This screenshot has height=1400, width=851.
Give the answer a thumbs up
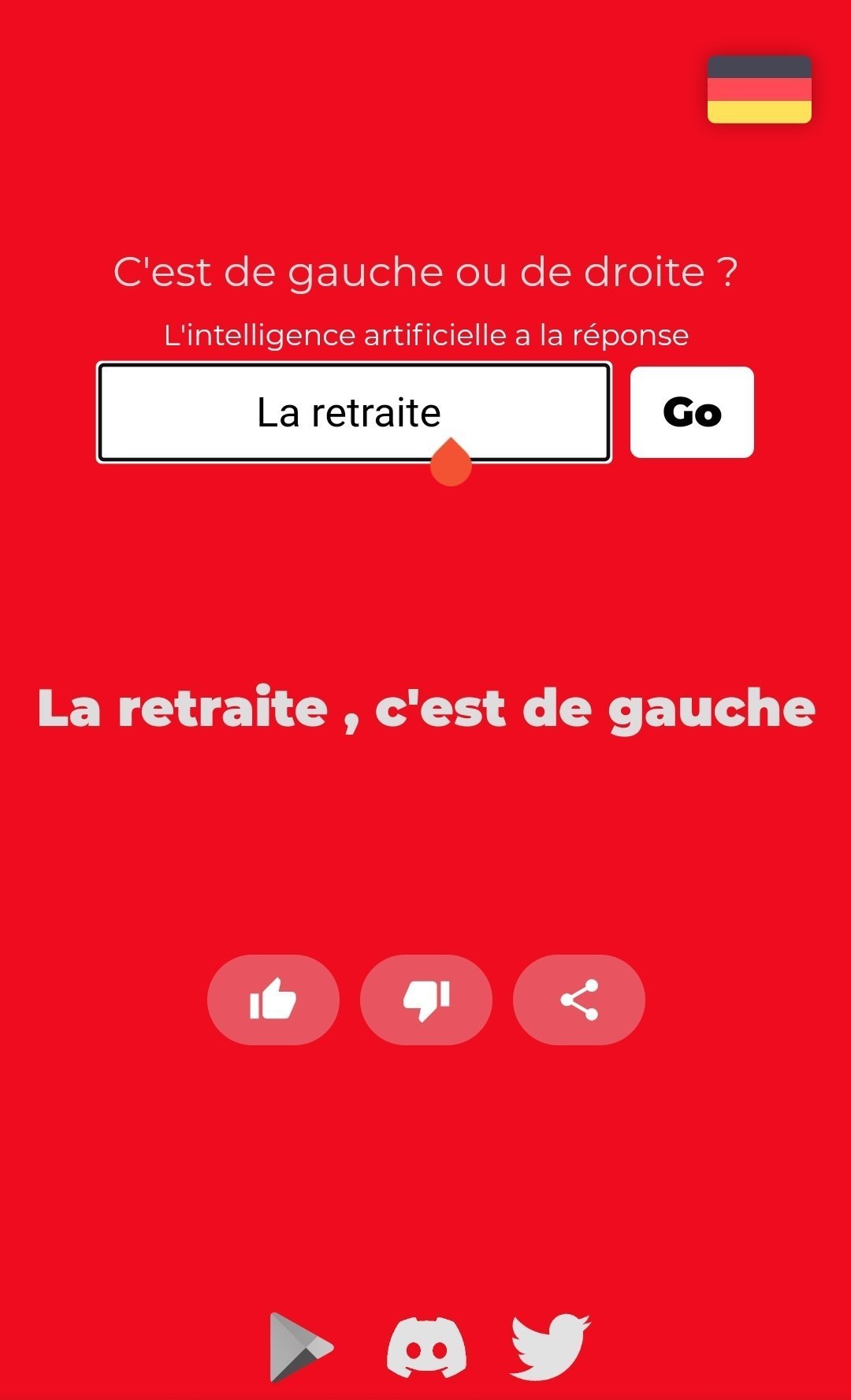click(x=273, y=1000)
